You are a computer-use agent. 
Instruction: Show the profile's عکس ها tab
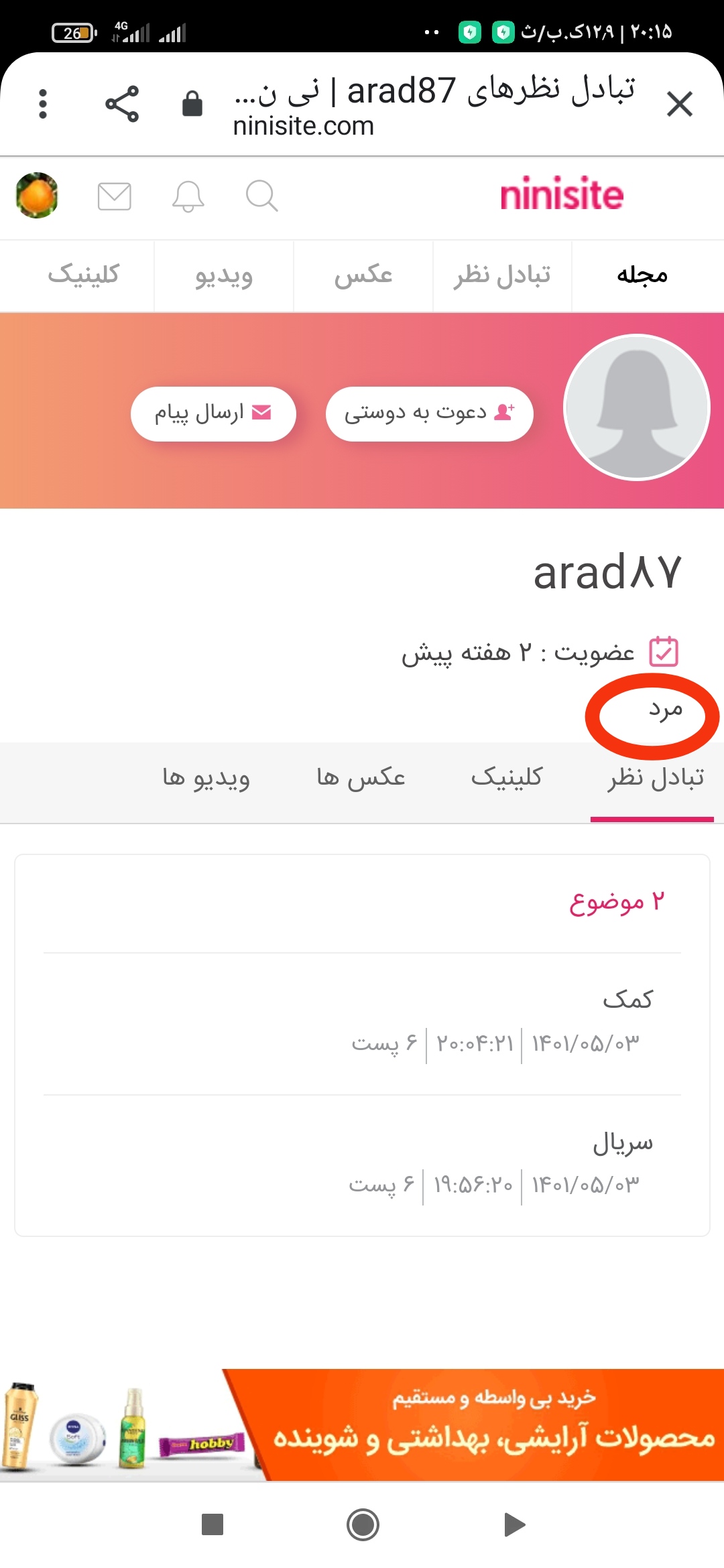coord(361,777)
